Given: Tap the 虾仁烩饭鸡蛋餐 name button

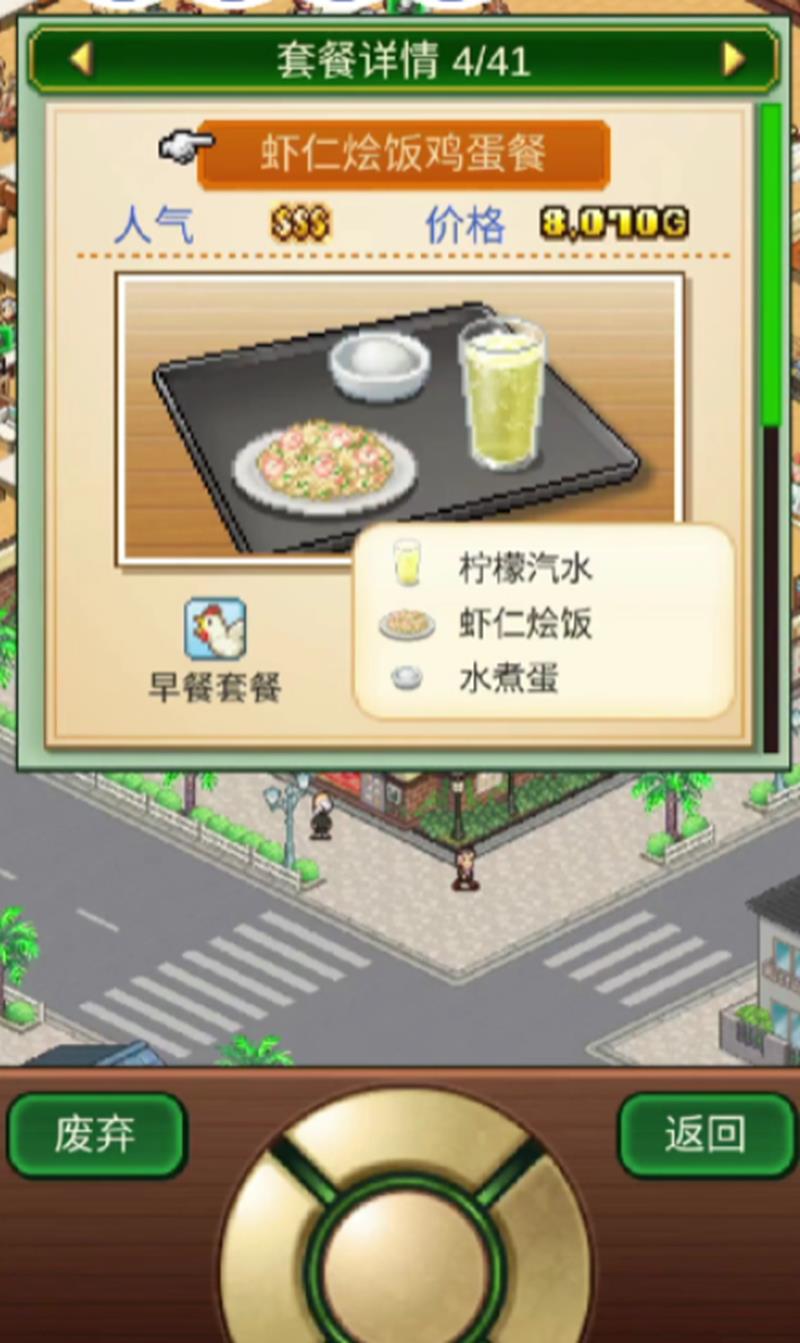Looking at the screenshot, I should pyautogui.click(x=403, y=155).
